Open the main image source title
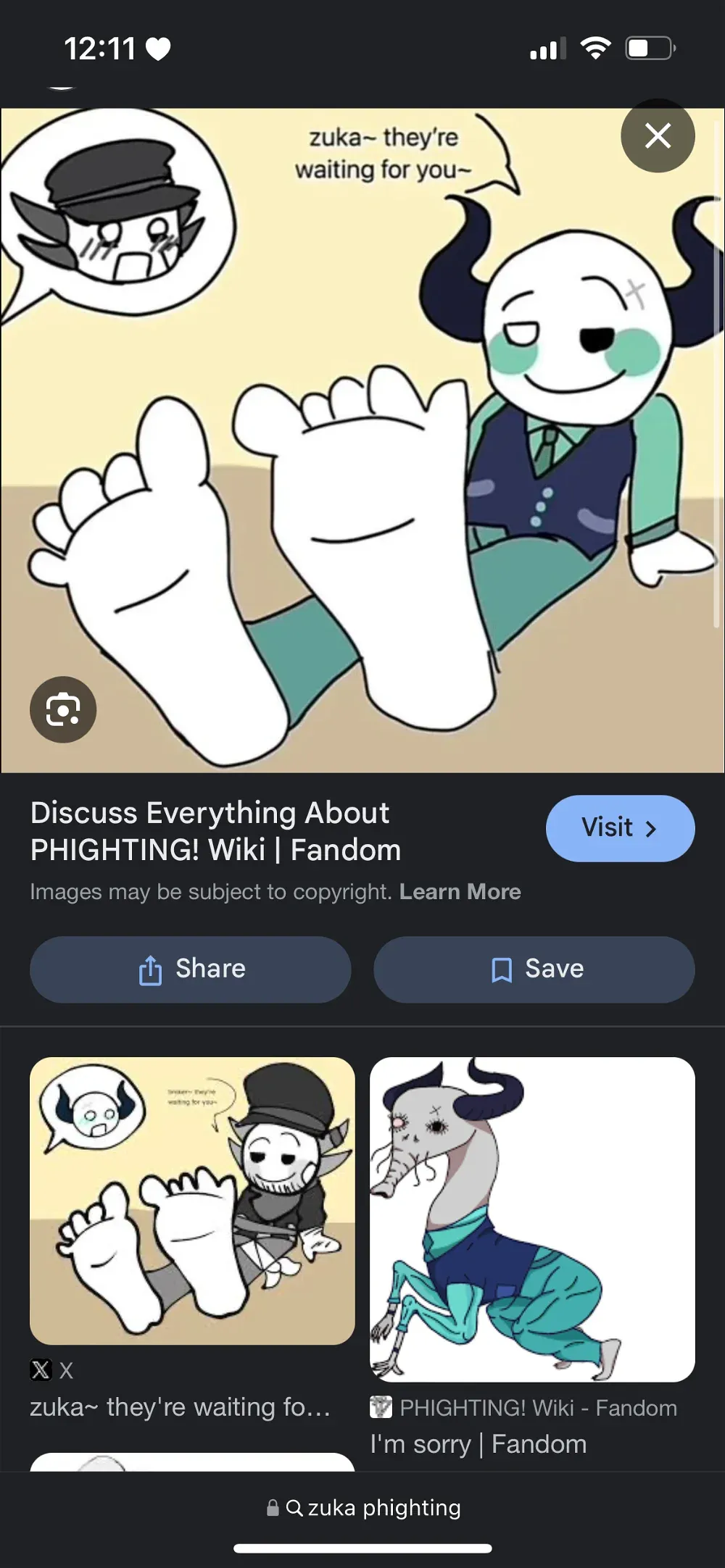725x1568 pixels. tap(215, 831)
